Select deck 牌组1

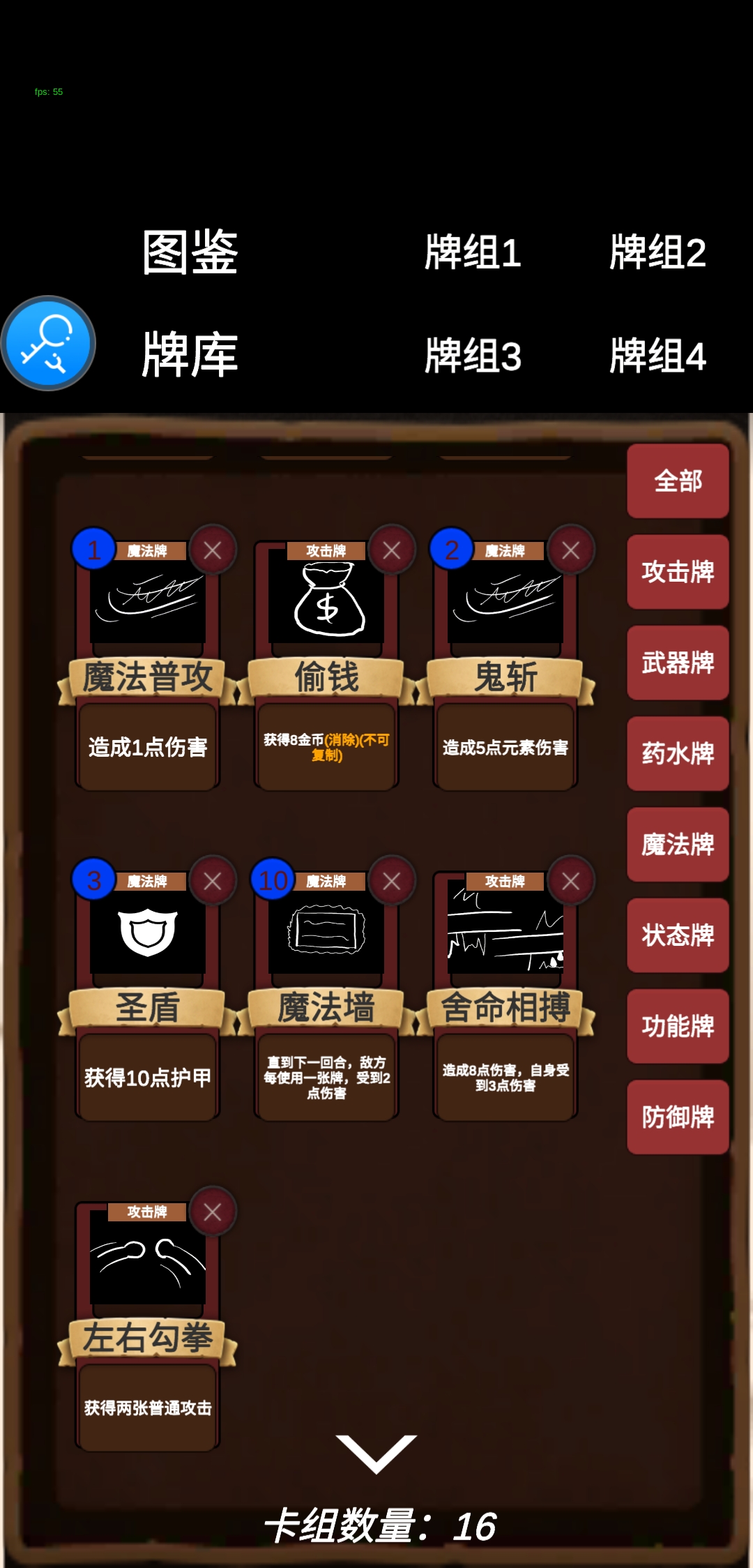pos(473,252)
